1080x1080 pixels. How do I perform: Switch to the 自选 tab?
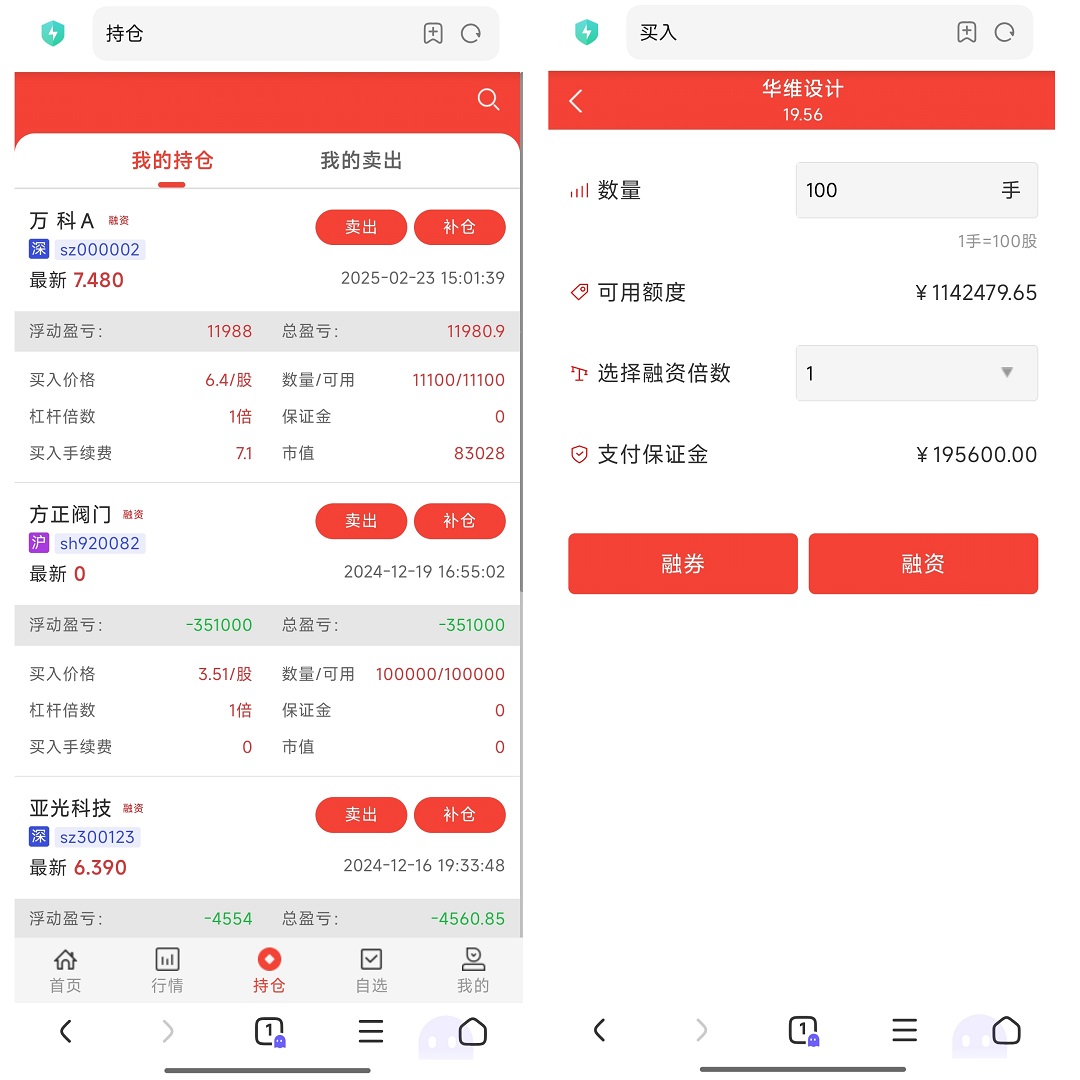pyautogui.click(x=371, y=970)
